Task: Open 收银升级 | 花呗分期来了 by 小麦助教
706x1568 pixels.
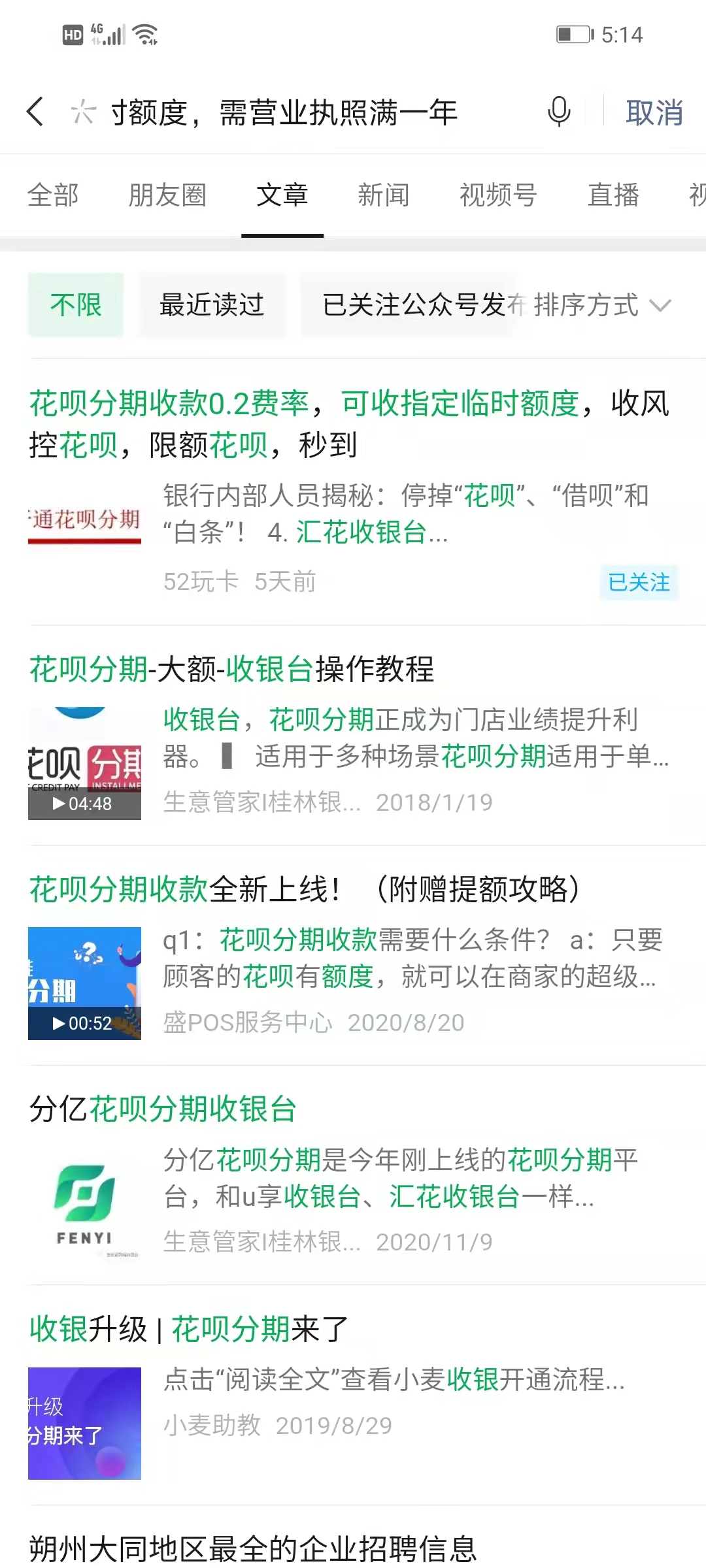Action: point(353,1395)
